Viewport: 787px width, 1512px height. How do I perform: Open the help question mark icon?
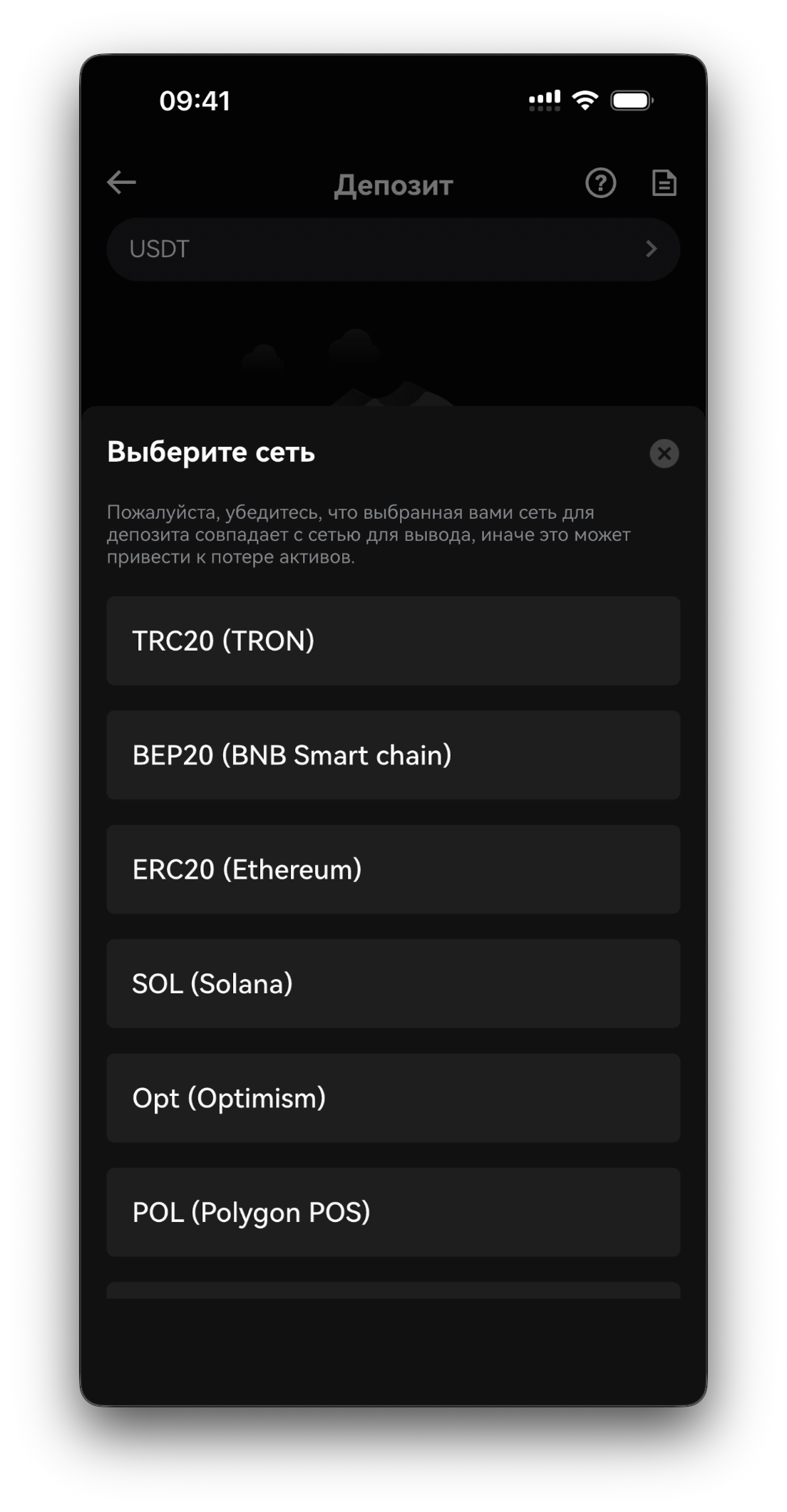(600, 183)
